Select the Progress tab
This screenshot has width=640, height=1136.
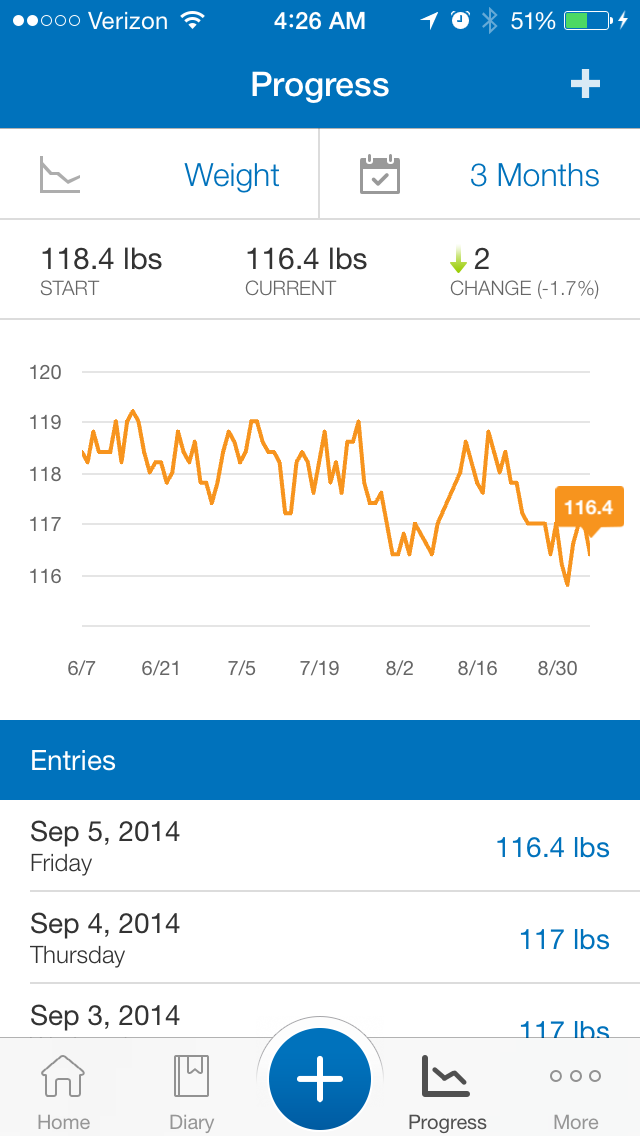click(x=447, y=1092)
